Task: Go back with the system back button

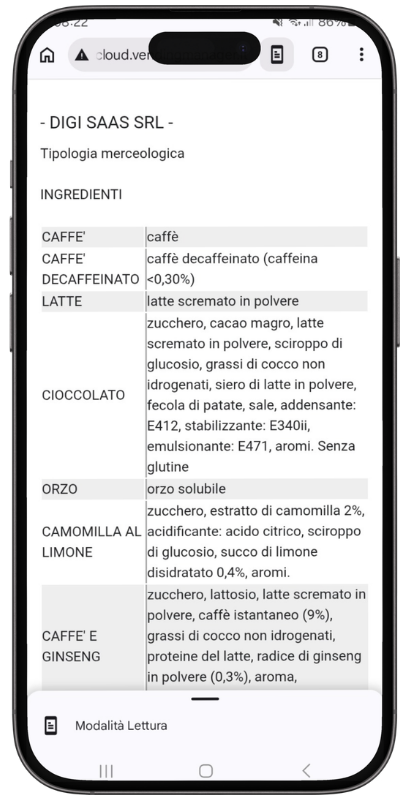Action: coord(306,770)
